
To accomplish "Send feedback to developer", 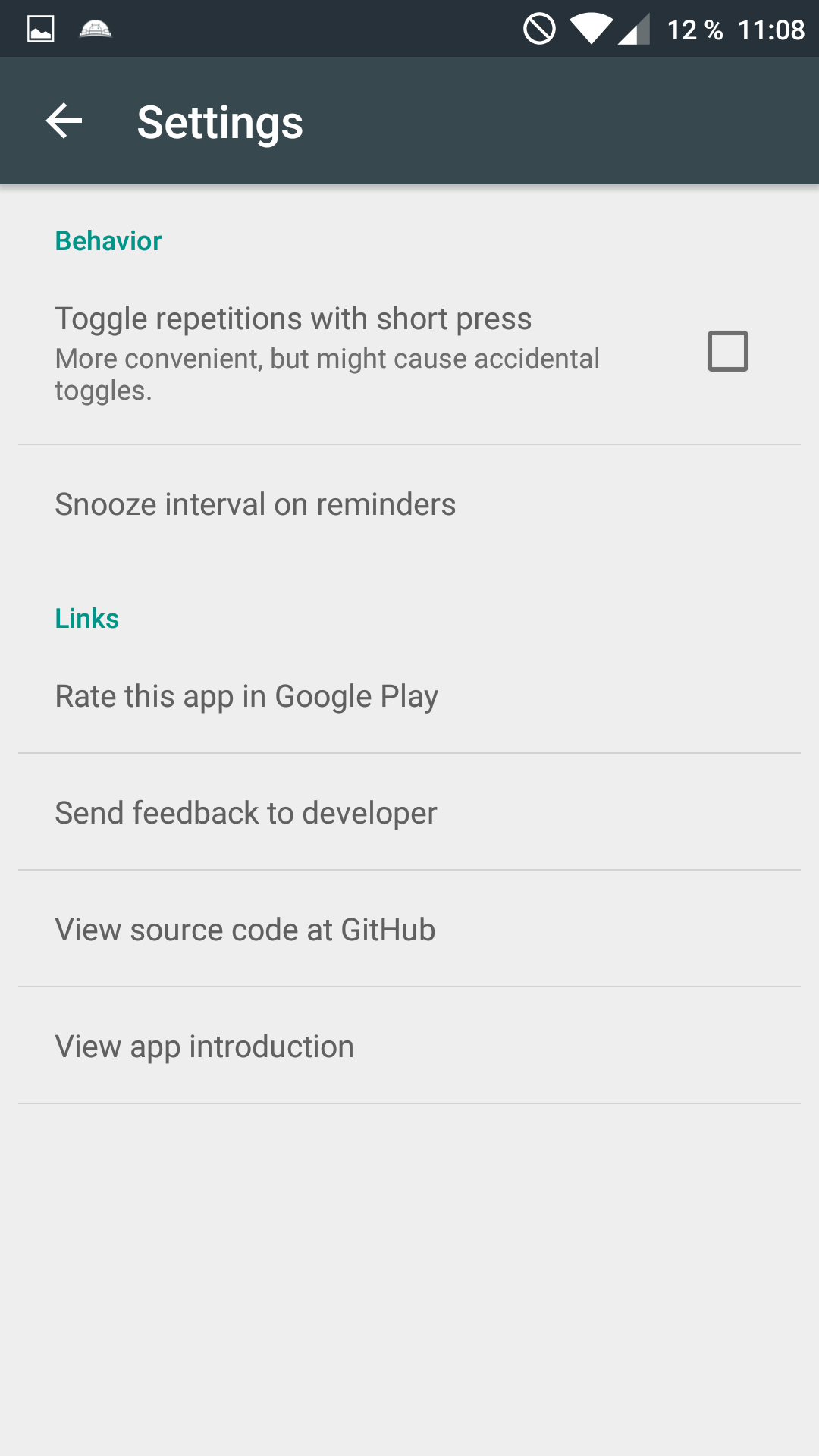I will pyautogui.click(x=409, y=812).
